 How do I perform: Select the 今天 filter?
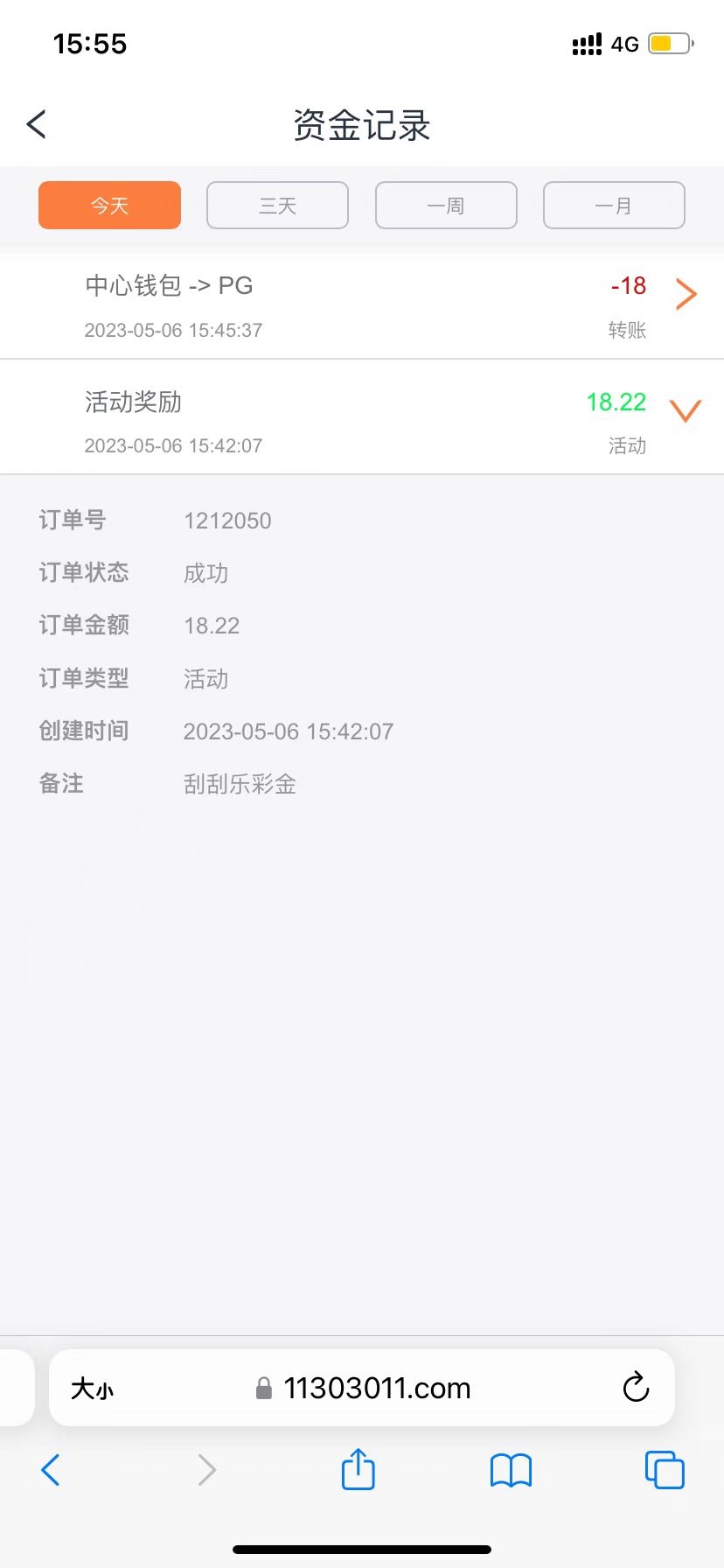109,206
